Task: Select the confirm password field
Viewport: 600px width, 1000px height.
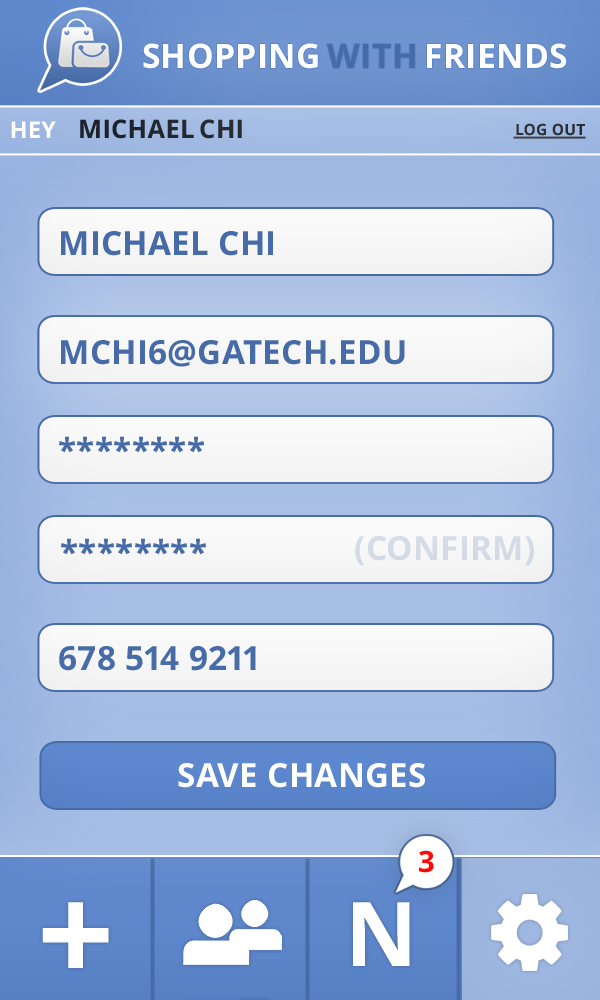Action: pyautogui.click(x=296, y=550)
